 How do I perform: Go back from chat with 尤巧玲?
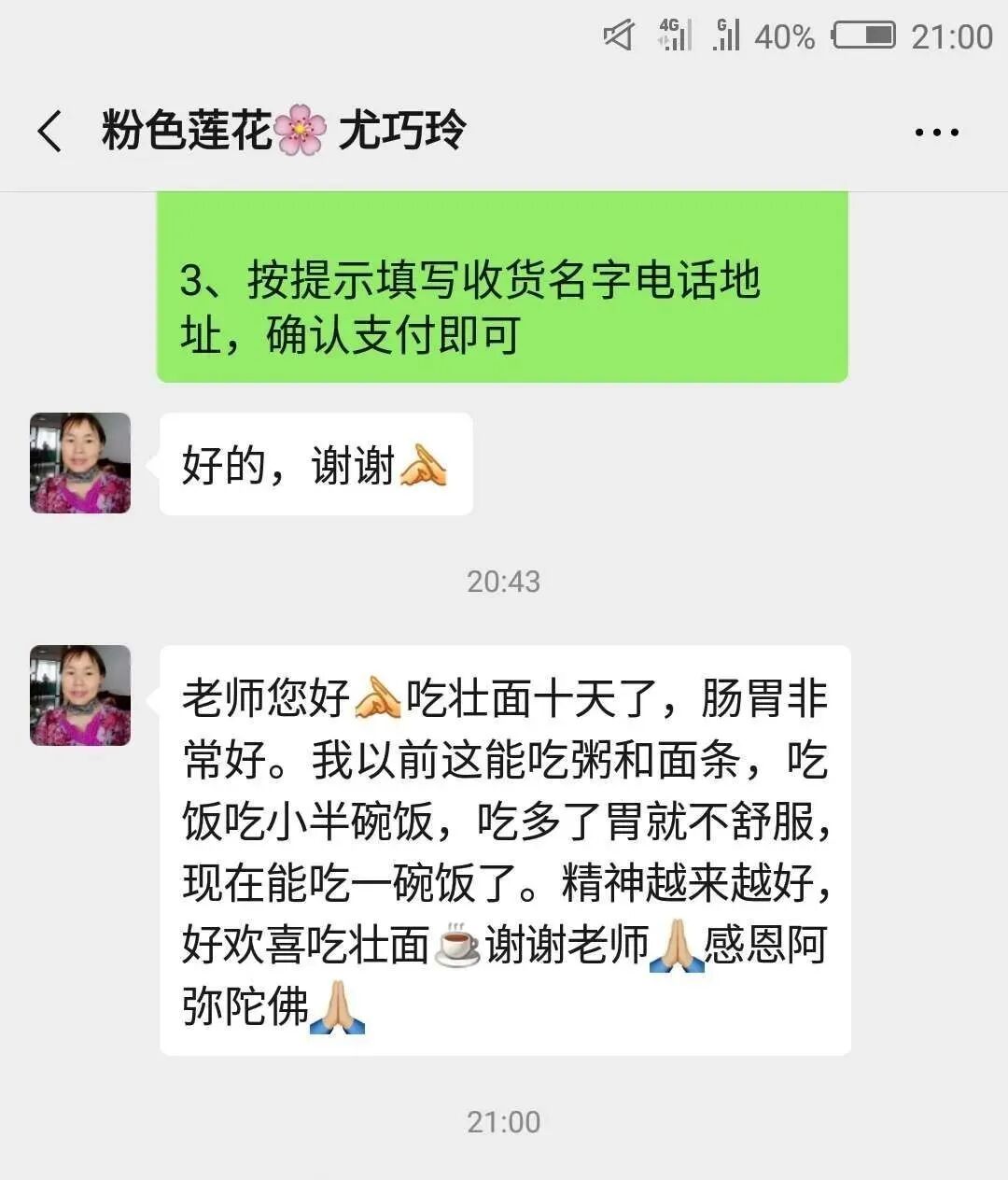coord(50,131)
